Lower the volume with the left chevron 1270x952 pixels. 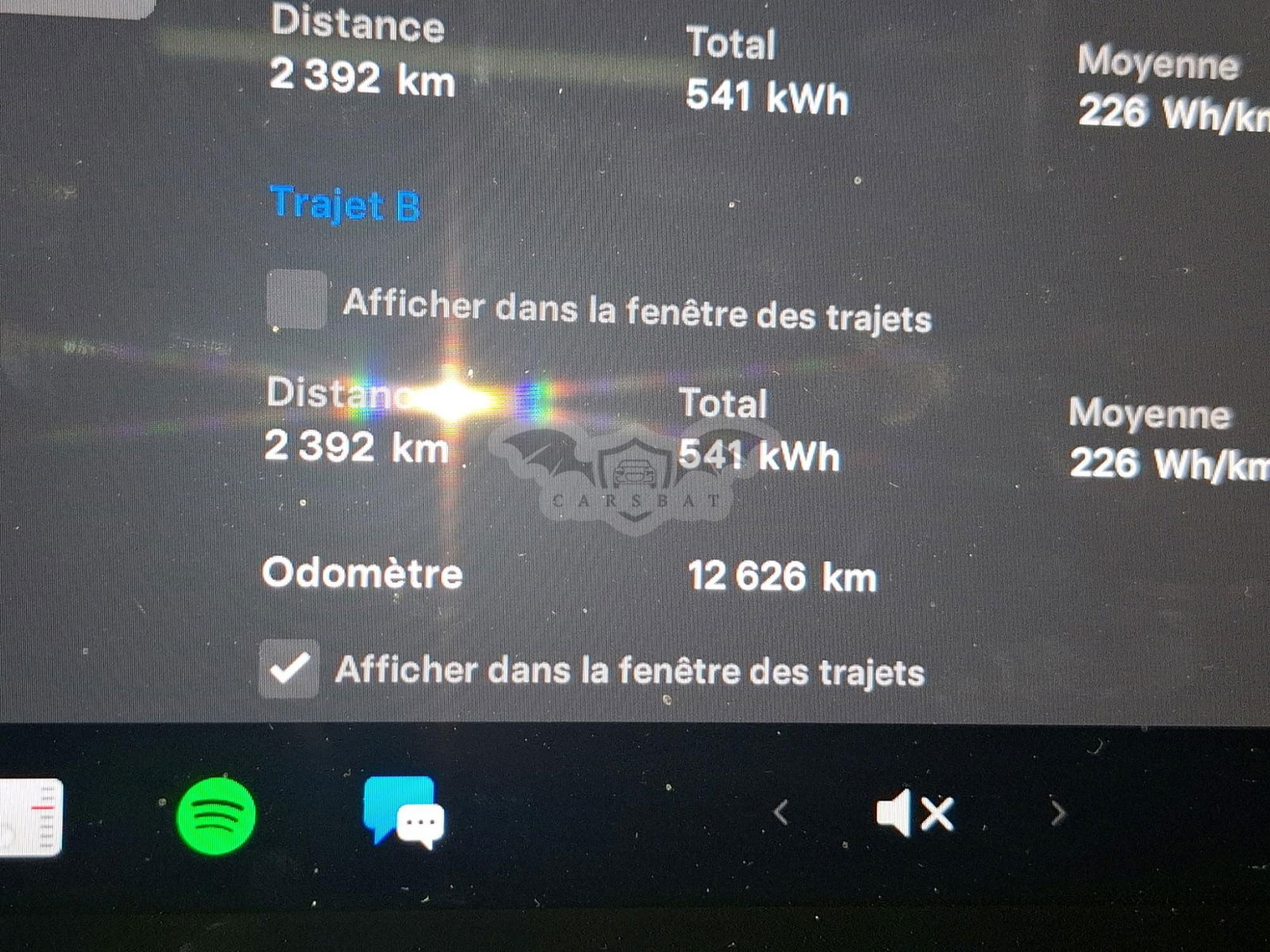point(781,812)
